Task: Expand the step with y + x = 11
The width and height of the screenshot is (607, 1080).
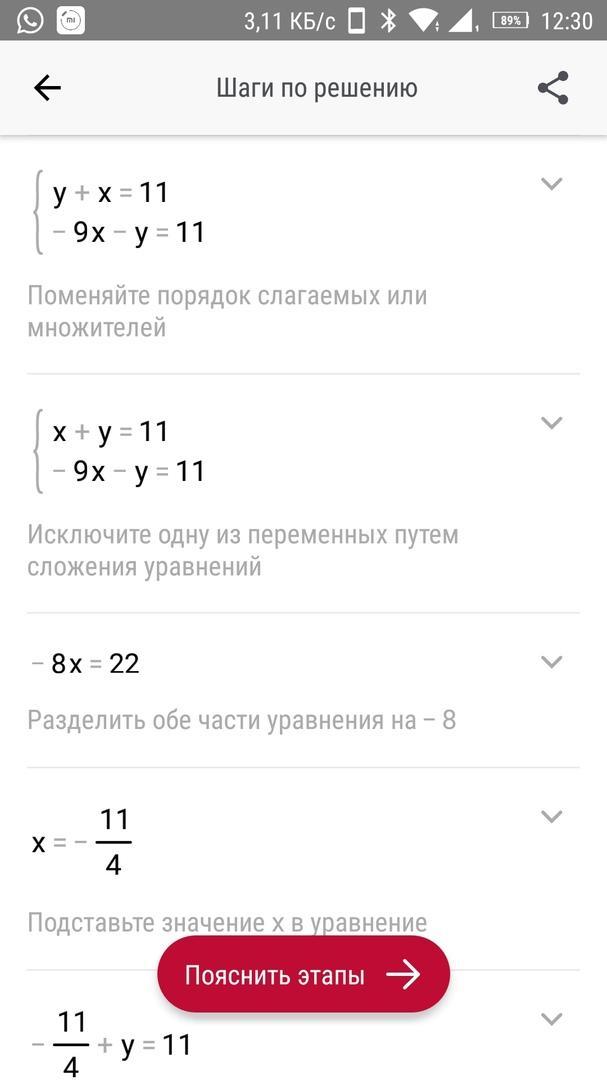Action: pos(551,184)
